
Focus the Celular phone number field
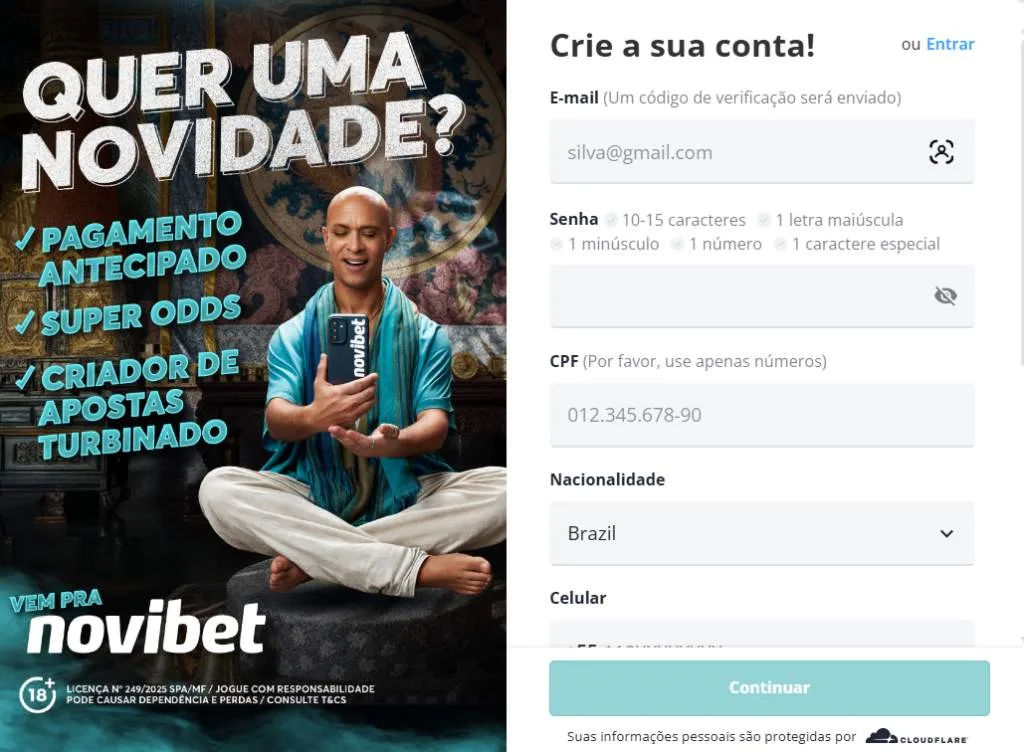click(760, 636)
